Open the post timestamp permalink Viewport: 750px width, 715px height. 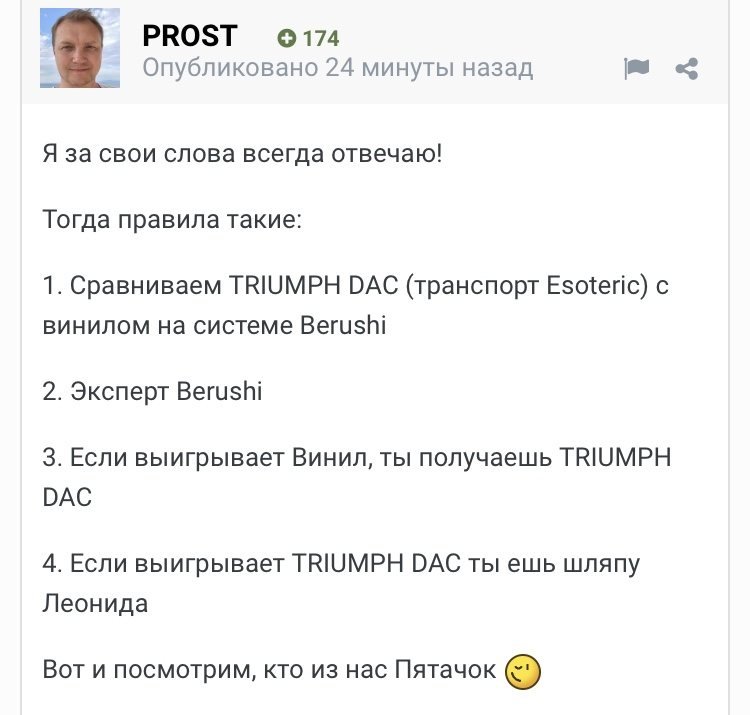tap(337, 69)
